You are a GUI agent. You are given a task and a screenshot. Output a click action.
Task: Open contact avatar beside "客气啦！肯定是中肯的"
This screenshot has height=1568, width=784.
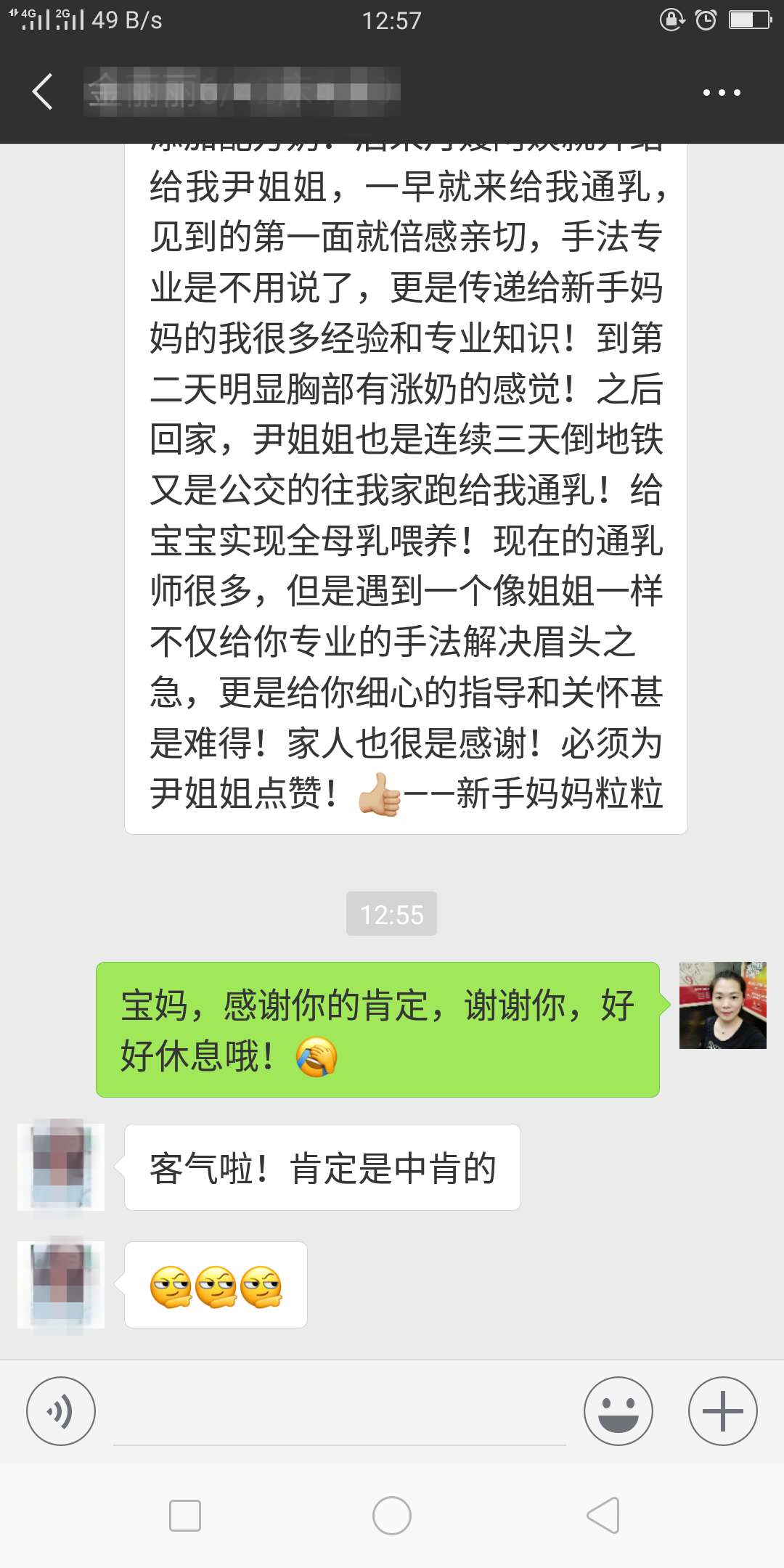tap(61, 1167)
